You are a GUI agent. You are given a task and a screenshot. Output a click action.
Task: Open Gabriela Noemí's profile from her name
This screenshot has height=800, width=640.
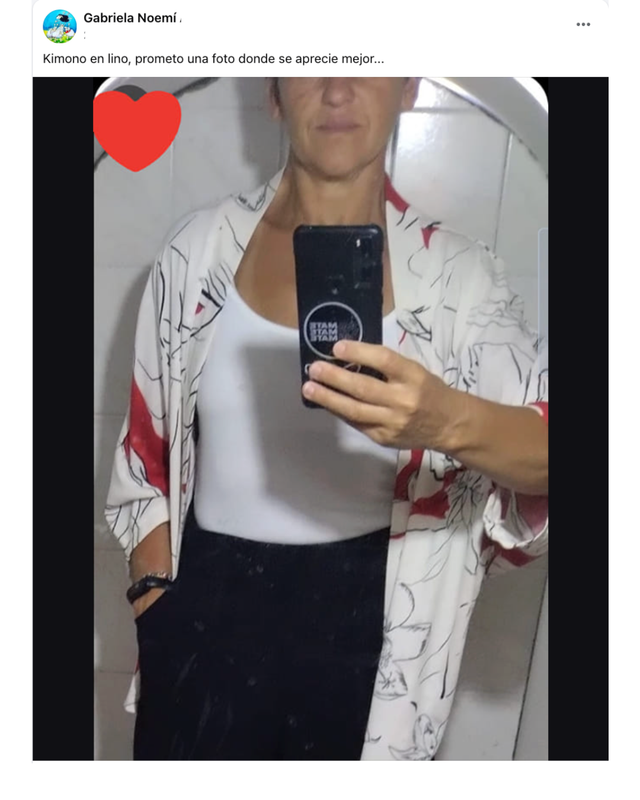tap(130, 18)
